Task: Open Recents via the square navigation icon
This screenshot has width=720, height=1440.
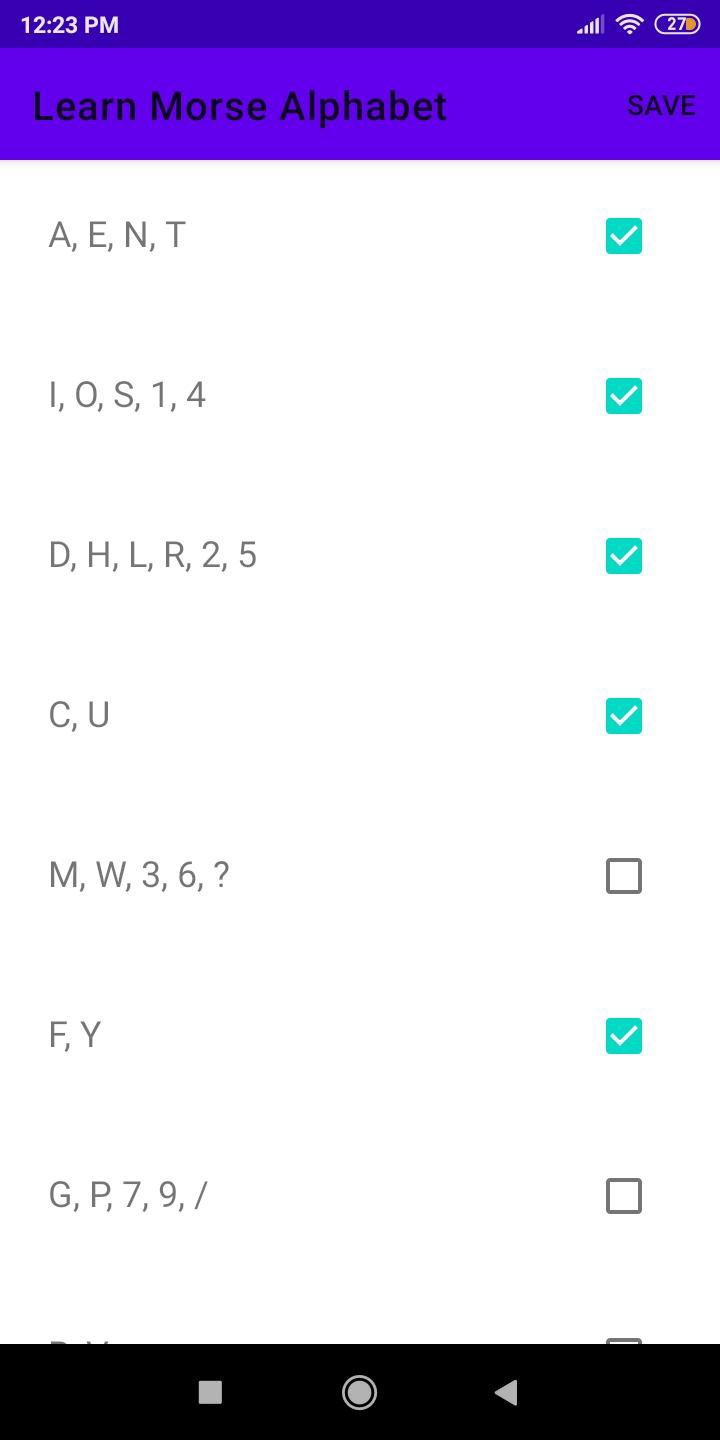Action: tap(210, 1392)
